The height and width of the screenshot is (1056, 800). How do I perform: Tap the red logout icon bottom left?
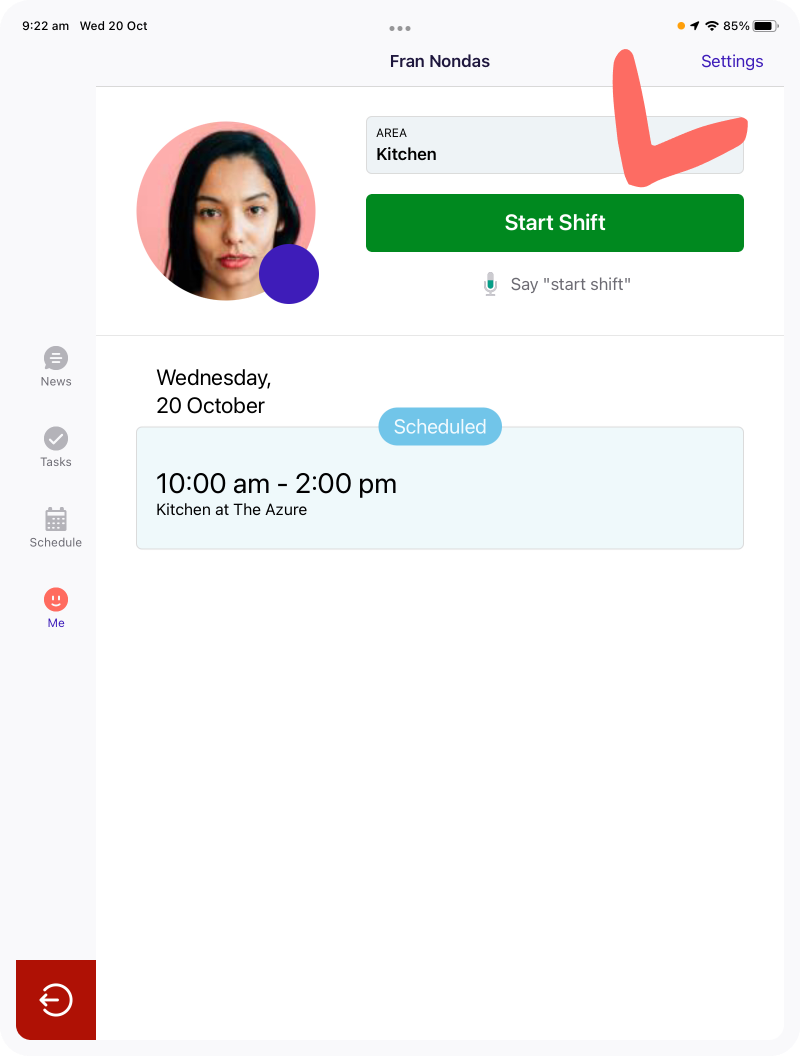[55, 1000]
